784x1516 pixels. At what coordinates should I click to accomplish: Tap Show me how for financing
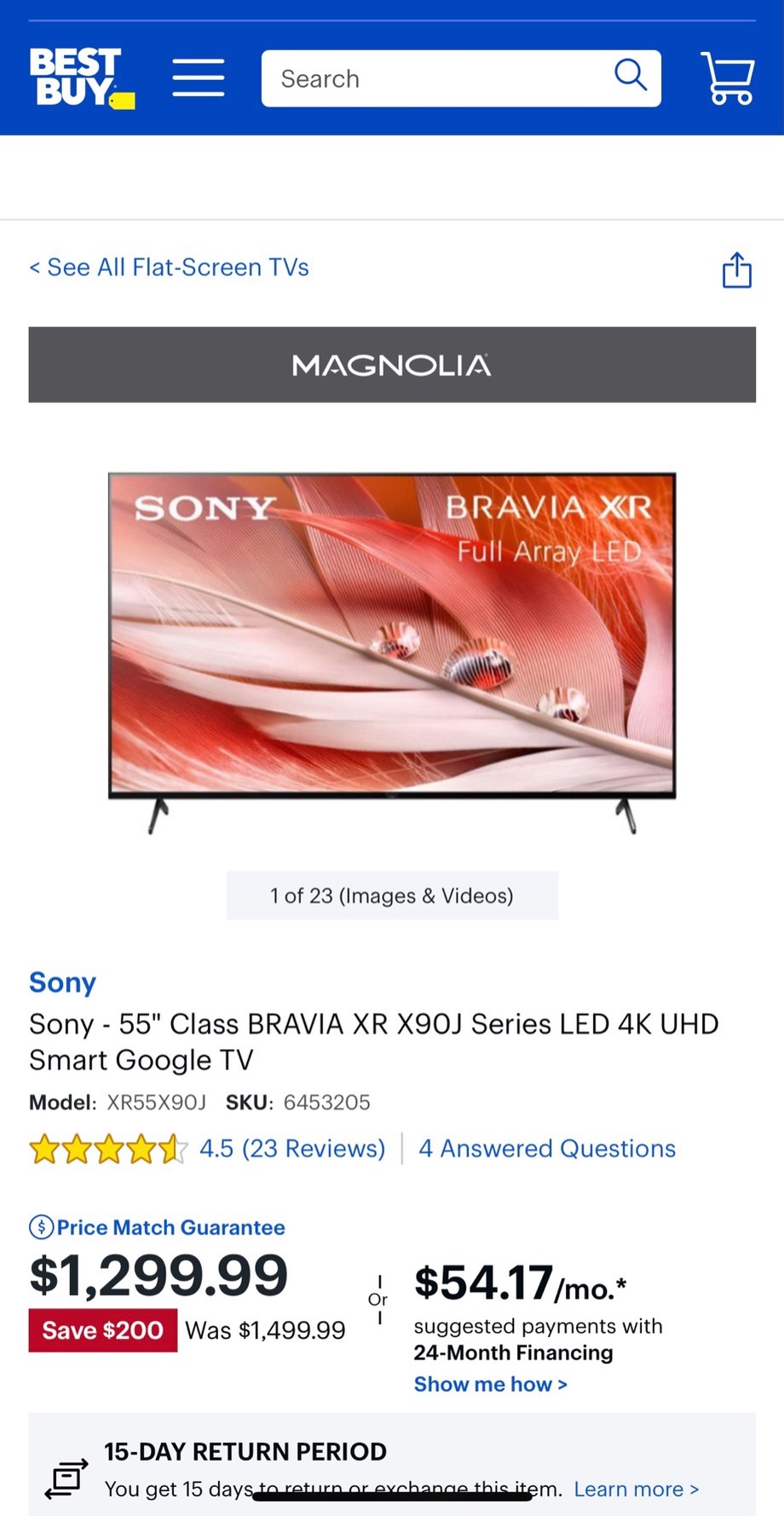(x=491, y=1385)
